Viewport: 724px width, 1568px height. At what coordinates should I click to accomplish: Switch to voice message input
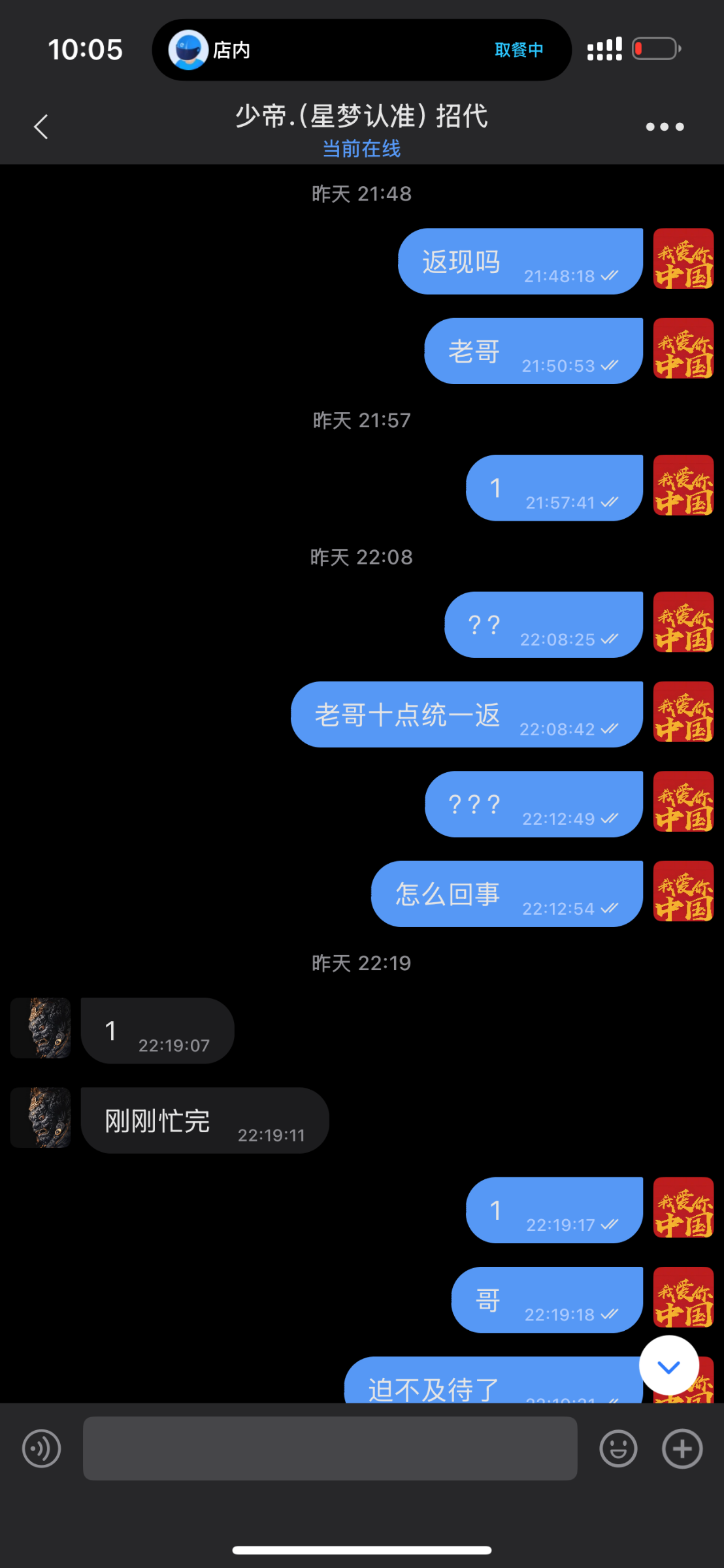click(42, 1448)
